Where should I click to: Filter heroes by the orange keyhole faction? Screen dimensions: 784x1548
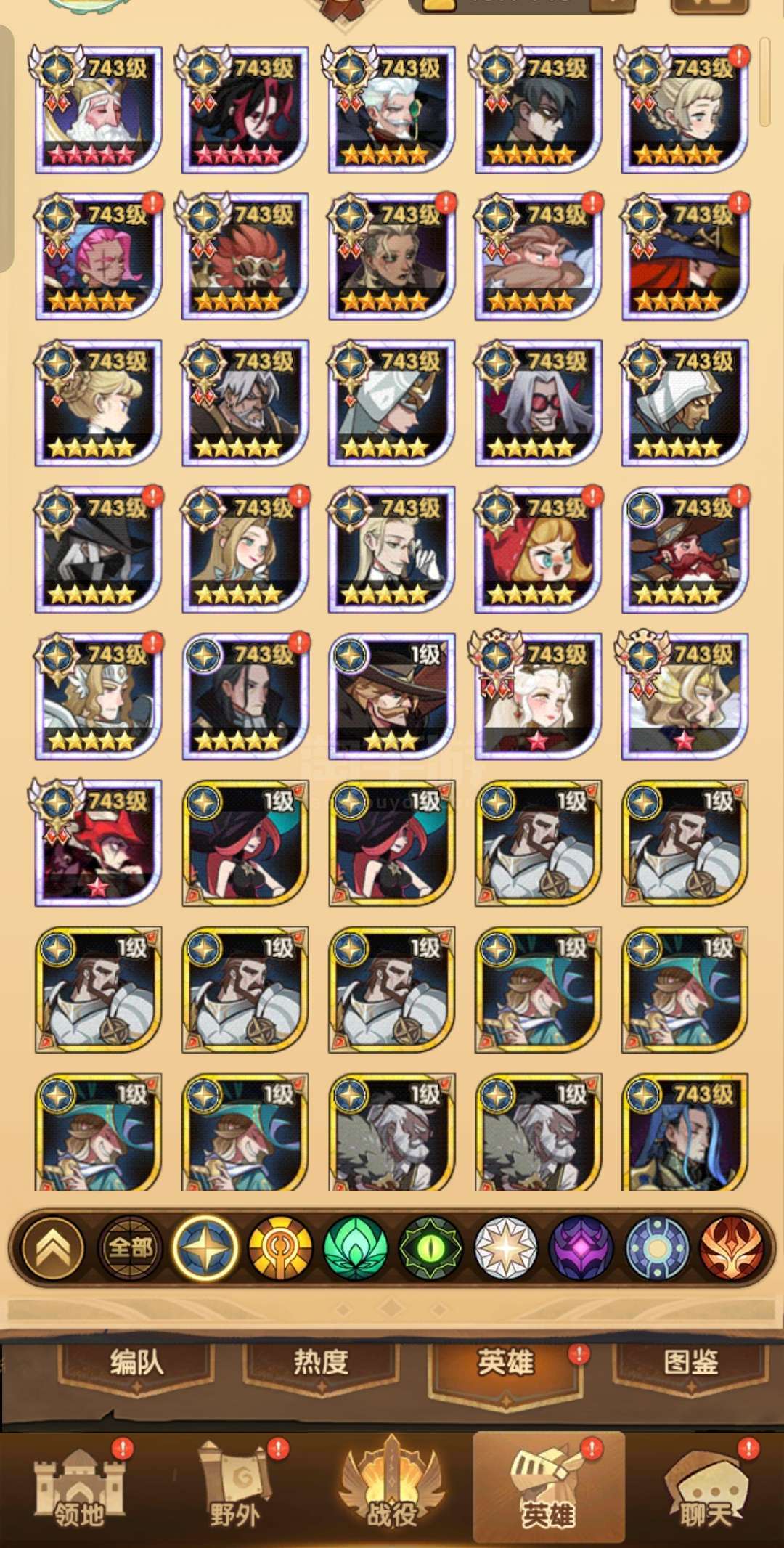[281, 1249]
